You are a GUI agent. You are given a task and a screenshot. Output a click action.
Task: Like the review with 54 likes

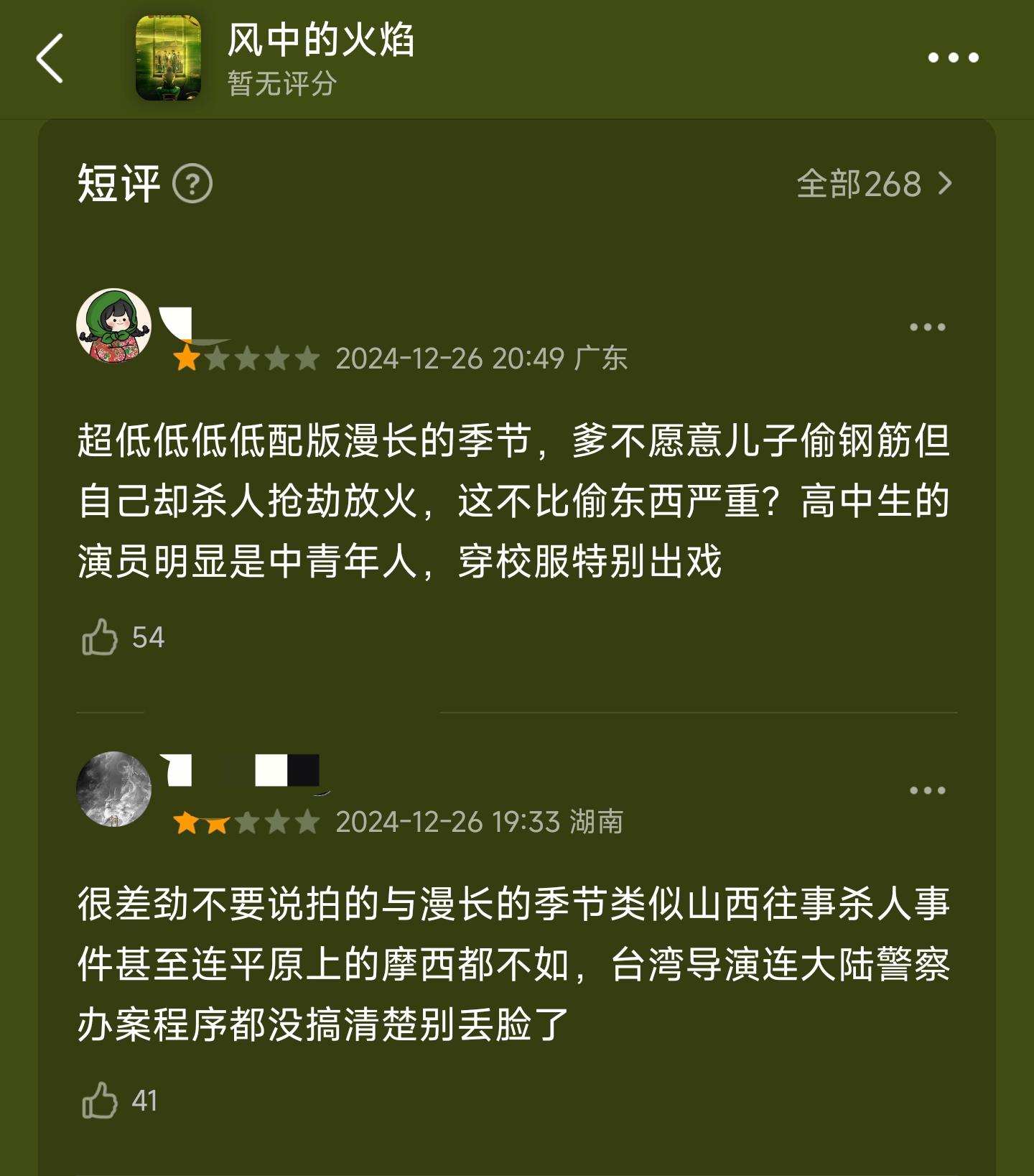click(100, 637)
